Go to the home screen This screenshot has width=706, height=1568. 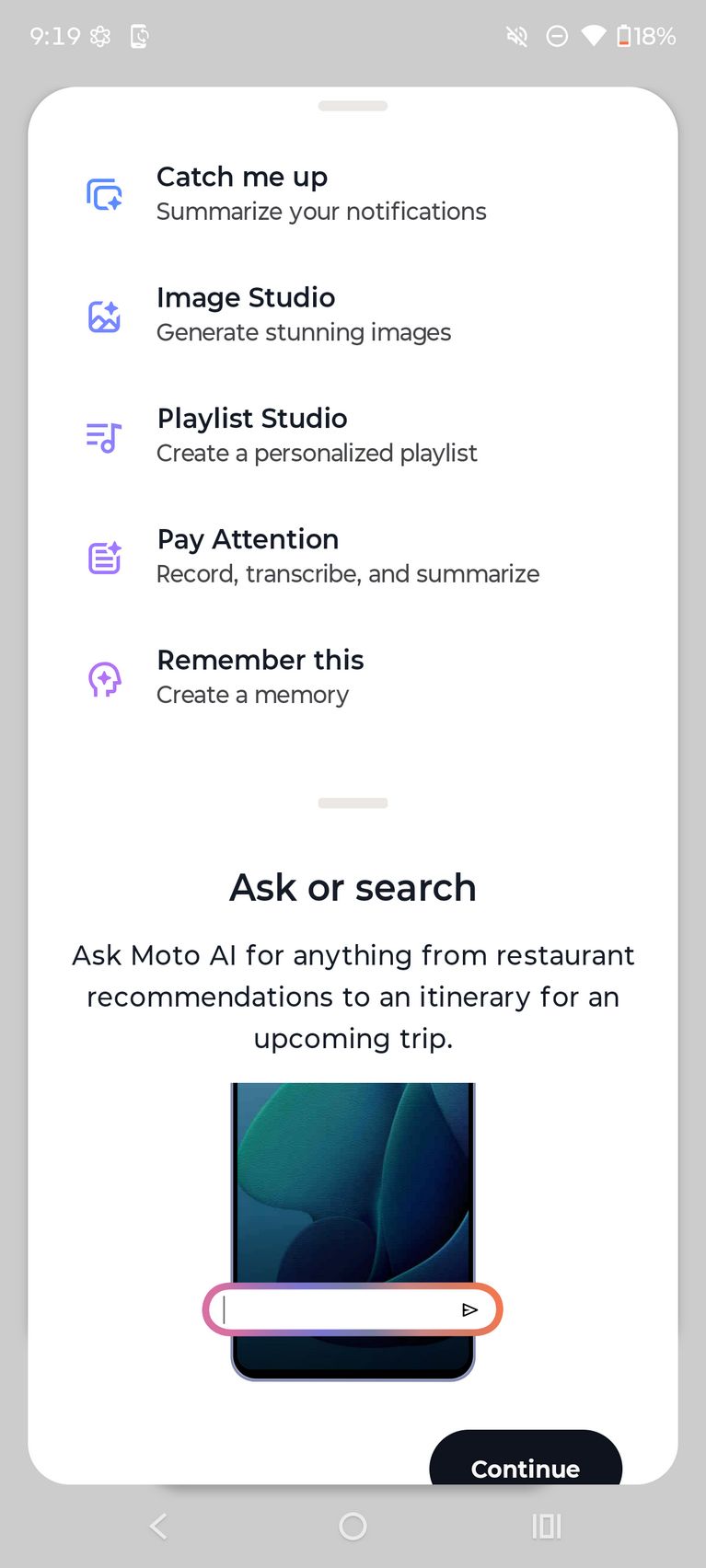click(353, 1527)
